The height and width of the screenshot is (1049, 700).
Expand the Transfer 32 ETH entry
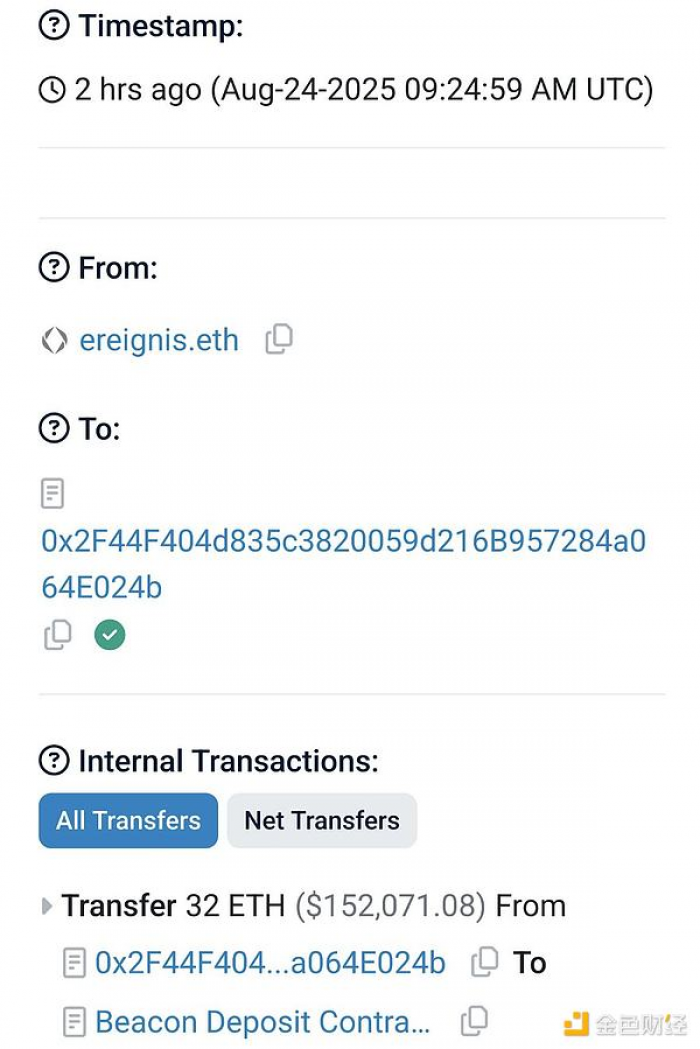[47, 907]
